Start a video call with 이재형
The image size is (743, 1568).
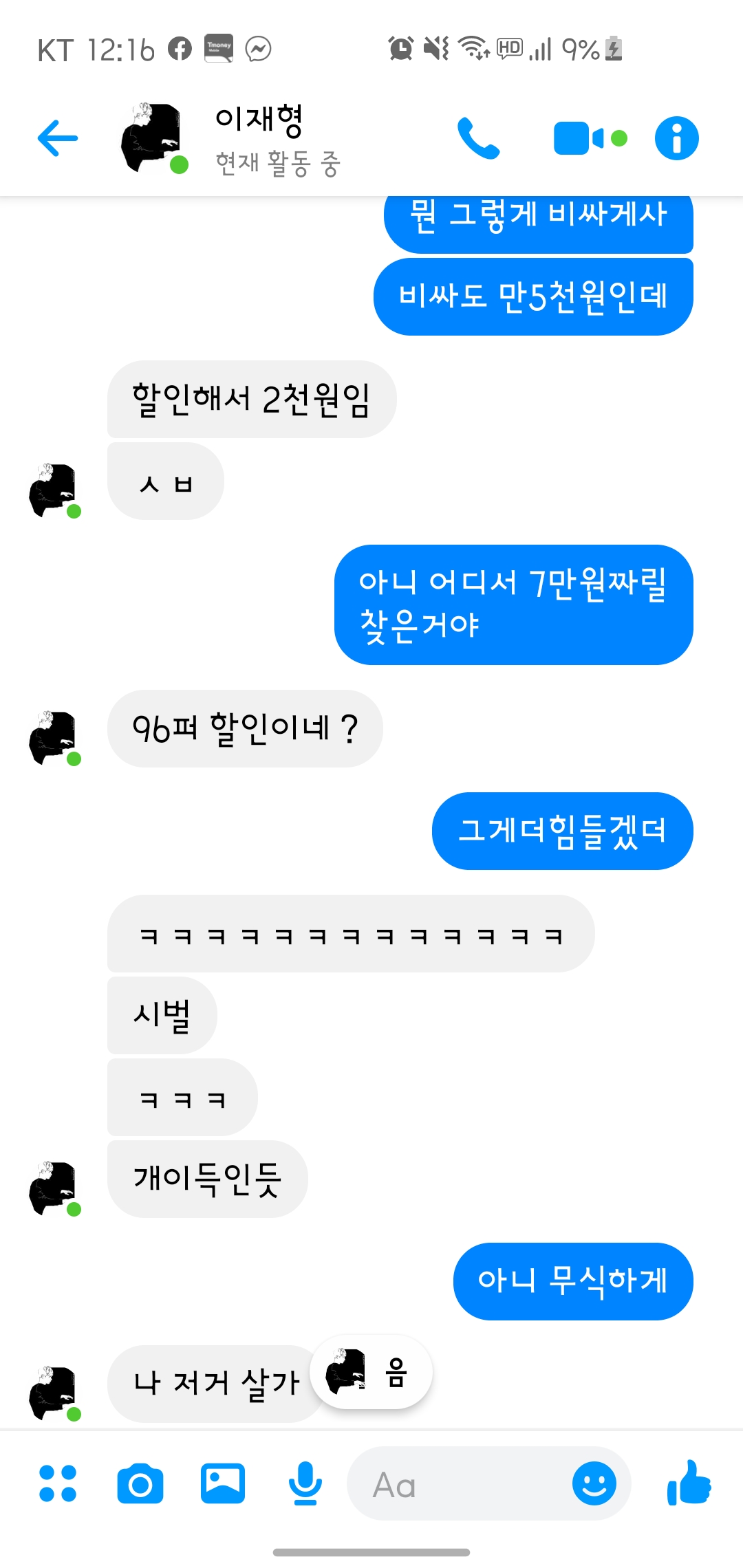point(590,138)
